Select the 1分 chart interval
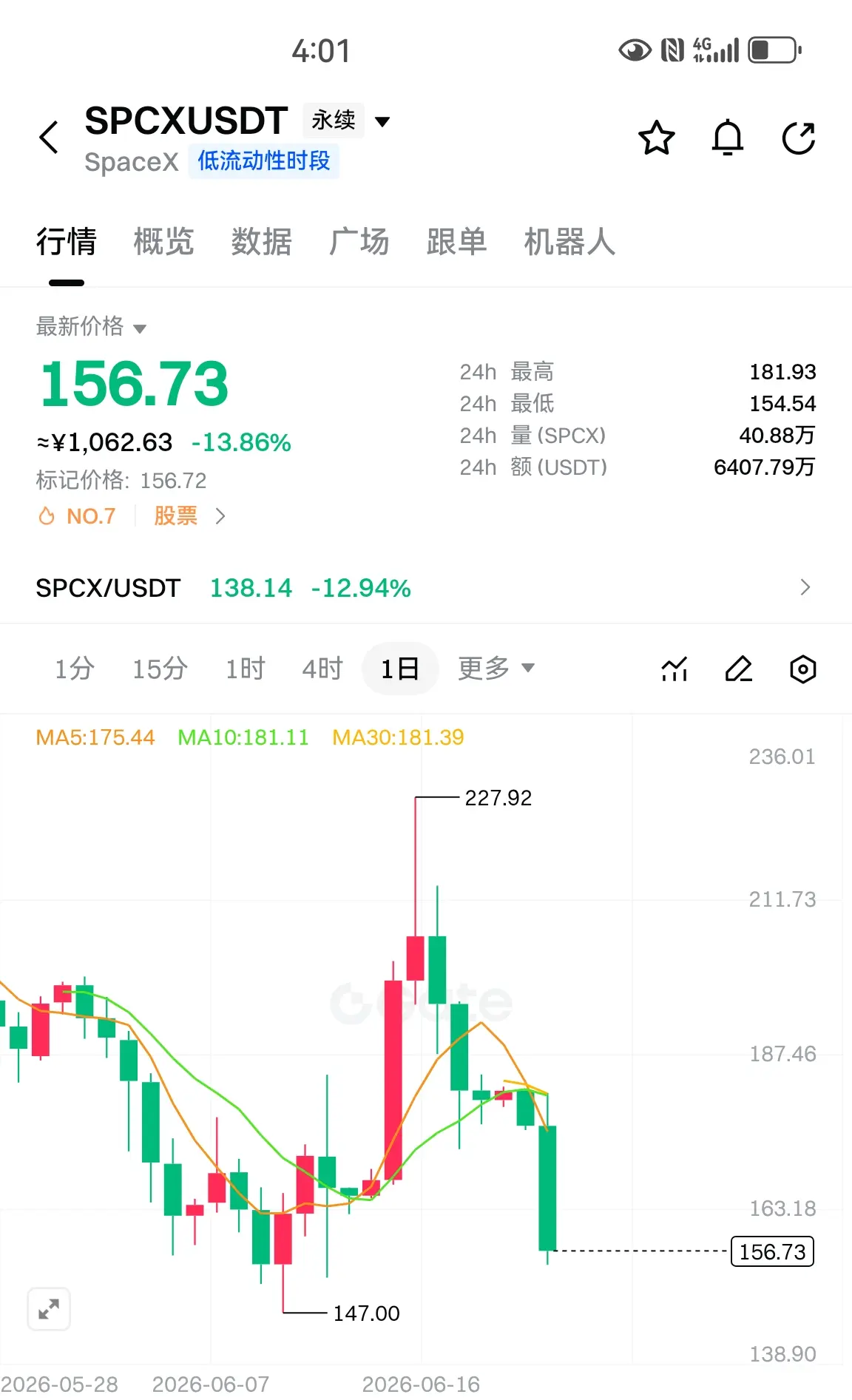Screen dimensions: 852x1400 [74, 669]
